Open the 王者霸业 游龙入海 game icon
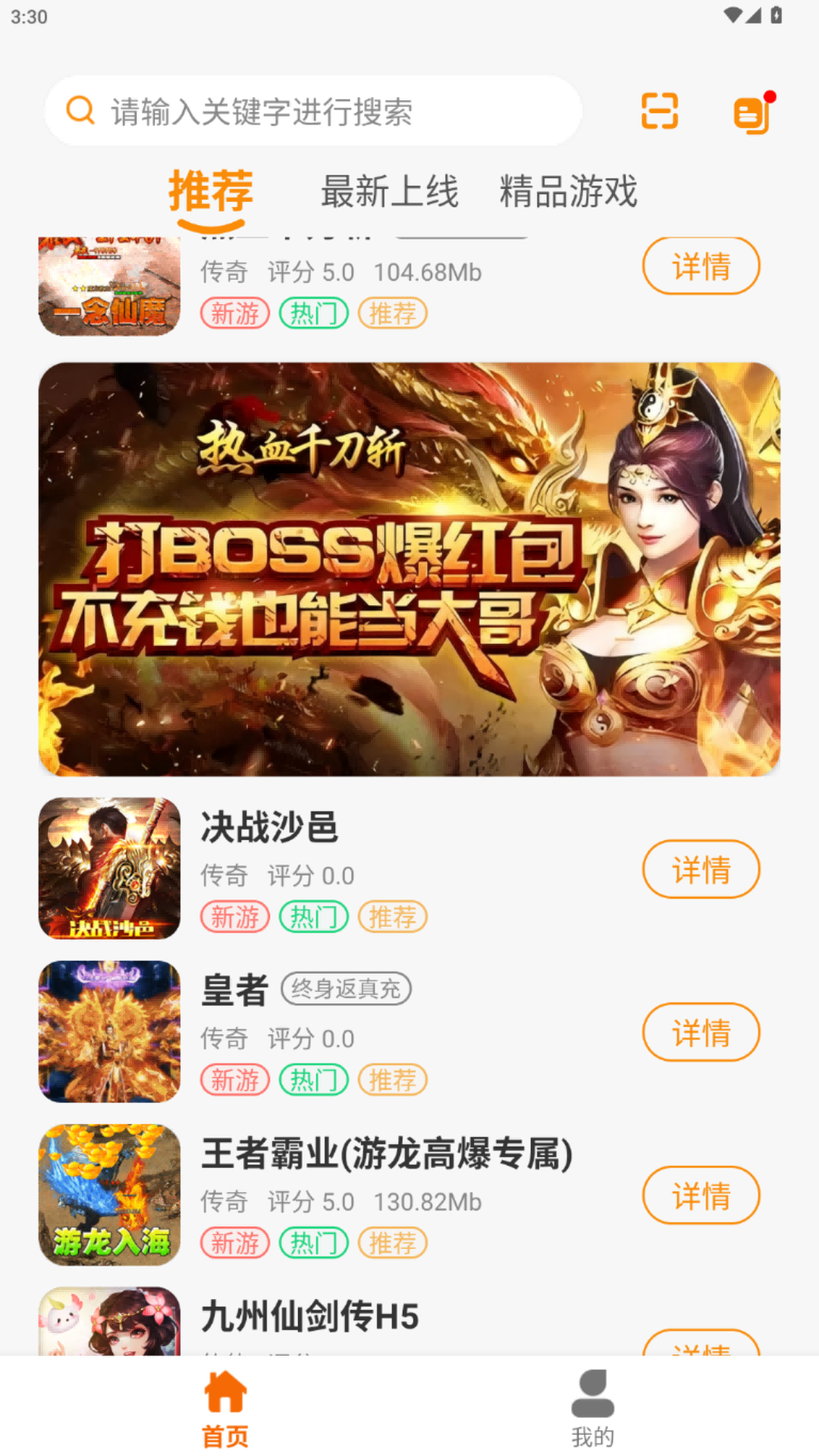Viewport: 819px width, 1456px height. tap(109, 1194)
